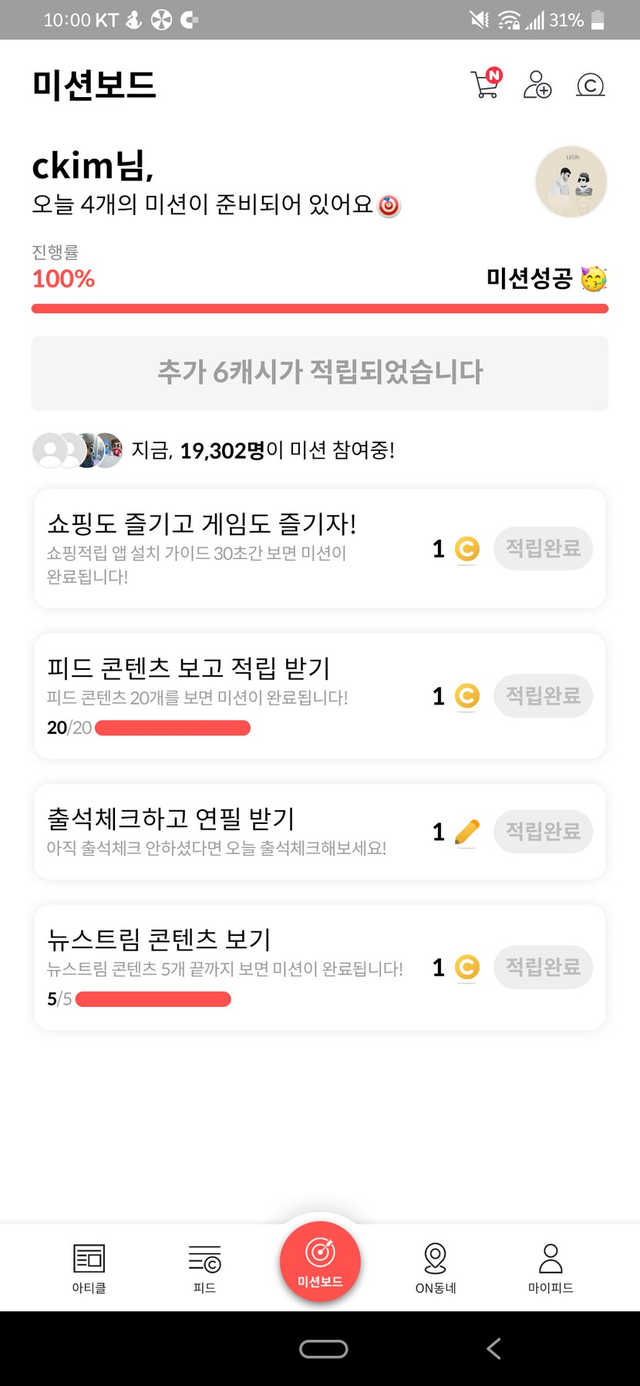Tap the system back button
The image size is (640, 1386).
[494, 1349]
